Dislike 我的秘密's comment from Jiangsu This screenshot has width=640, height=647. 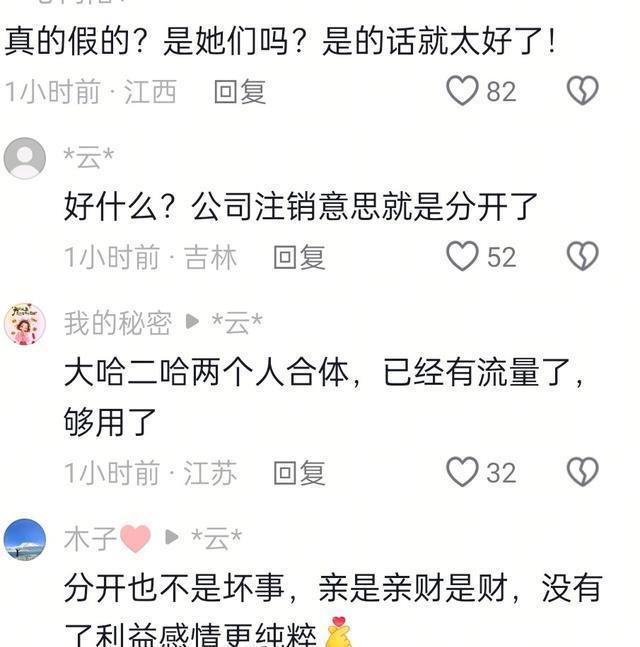tap(583, 472)
